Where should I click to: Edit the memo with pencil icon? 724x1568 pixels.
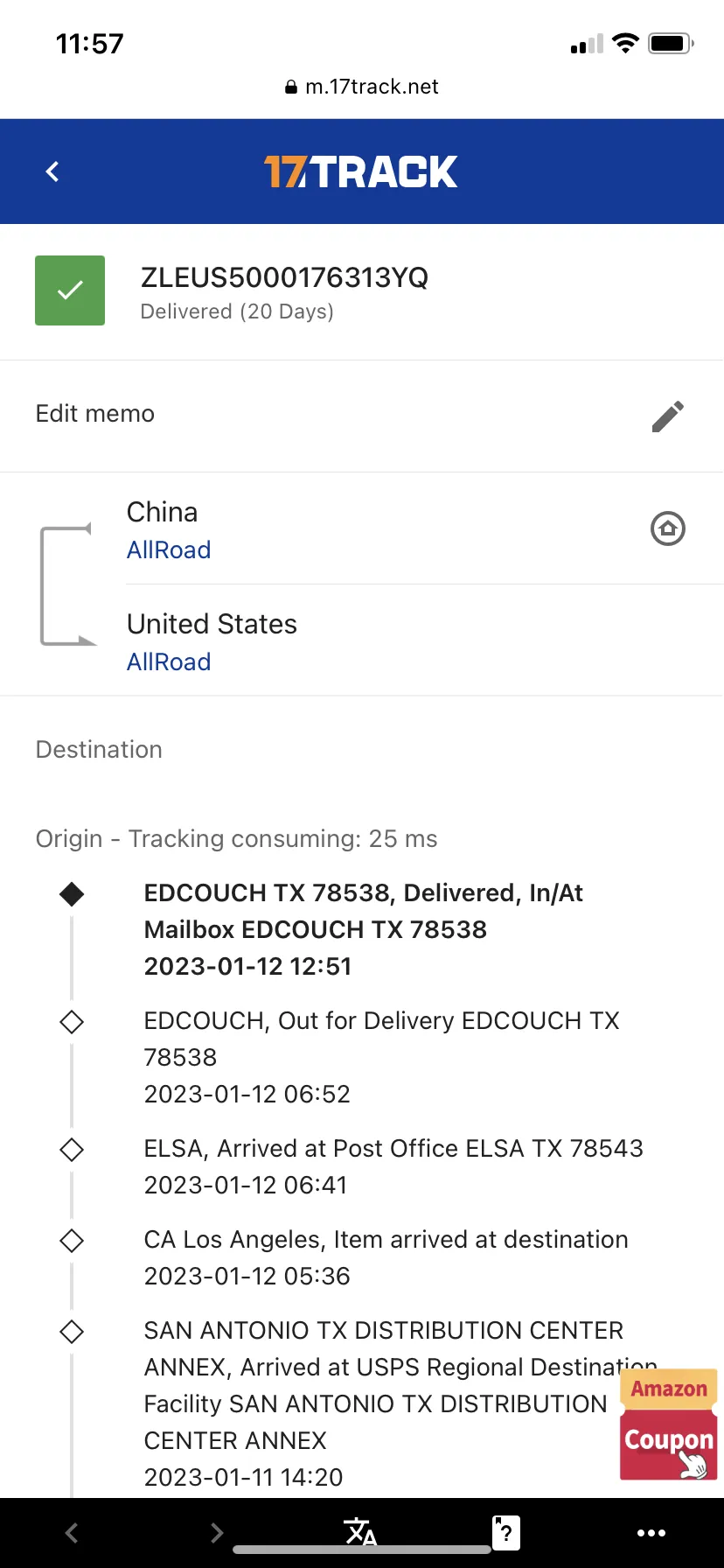point(668,416)
